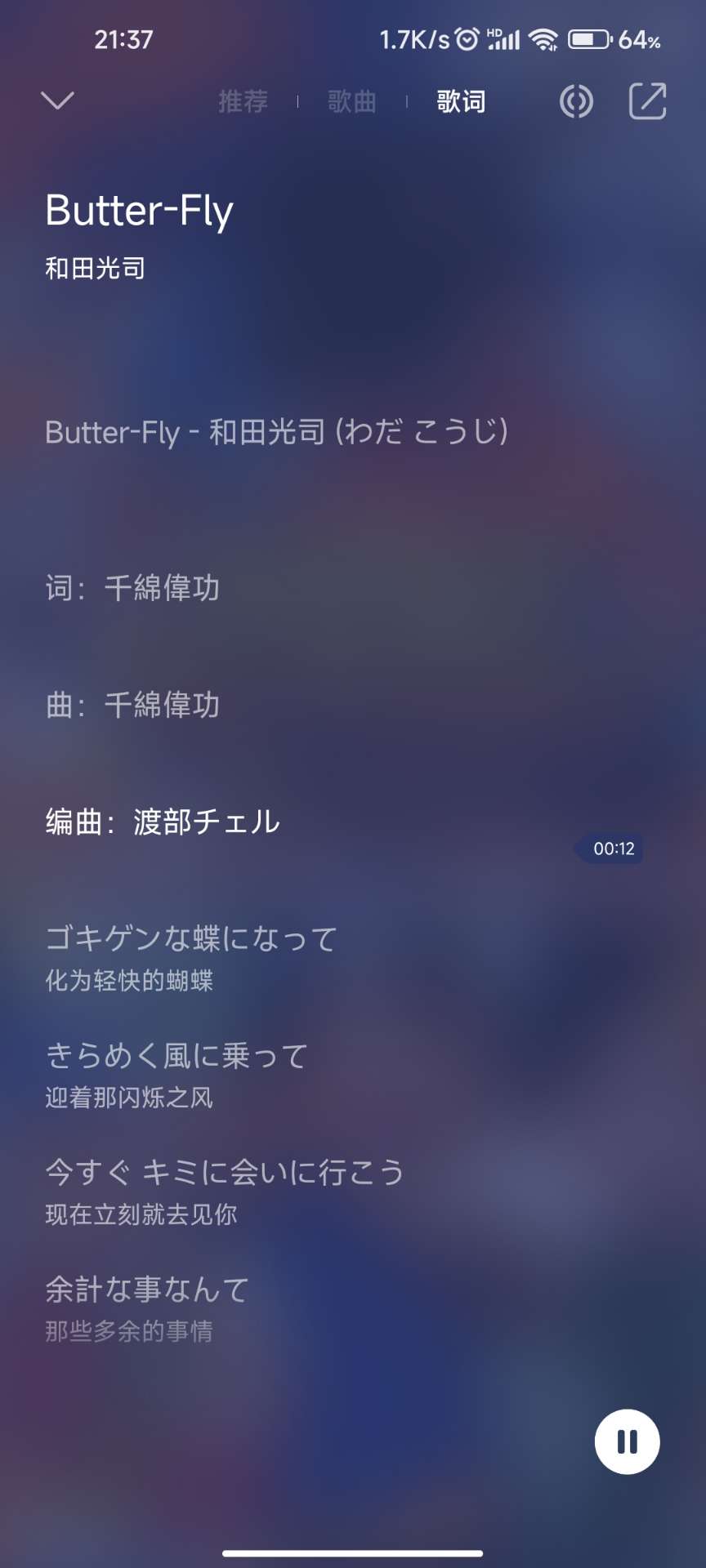Viewport: 706px width, 1568px height.
Task: Open the sound effects icon
Action: tap(576, 101)
